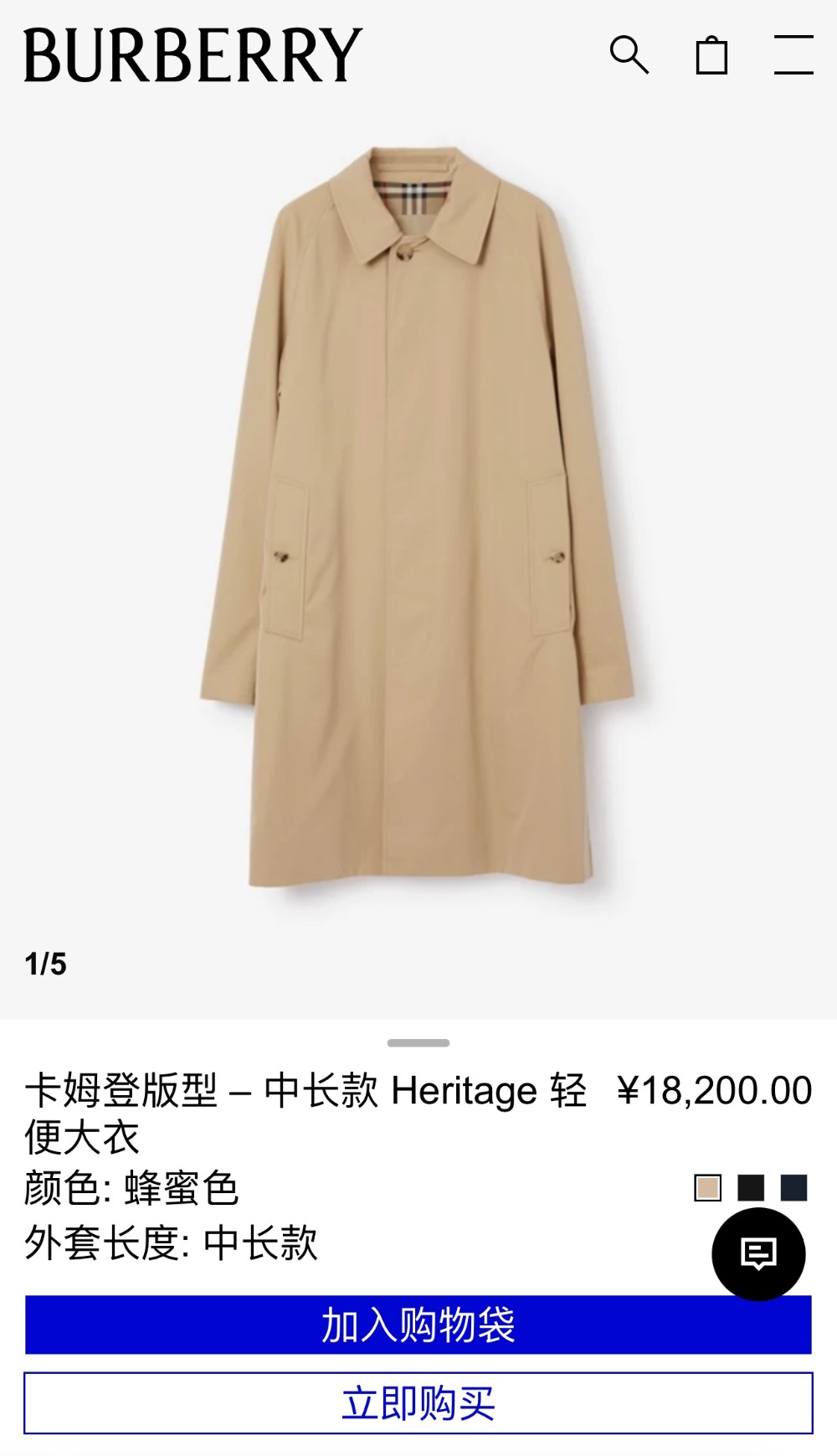
Task: Open the shopping bag
Action: click(711, 56)
